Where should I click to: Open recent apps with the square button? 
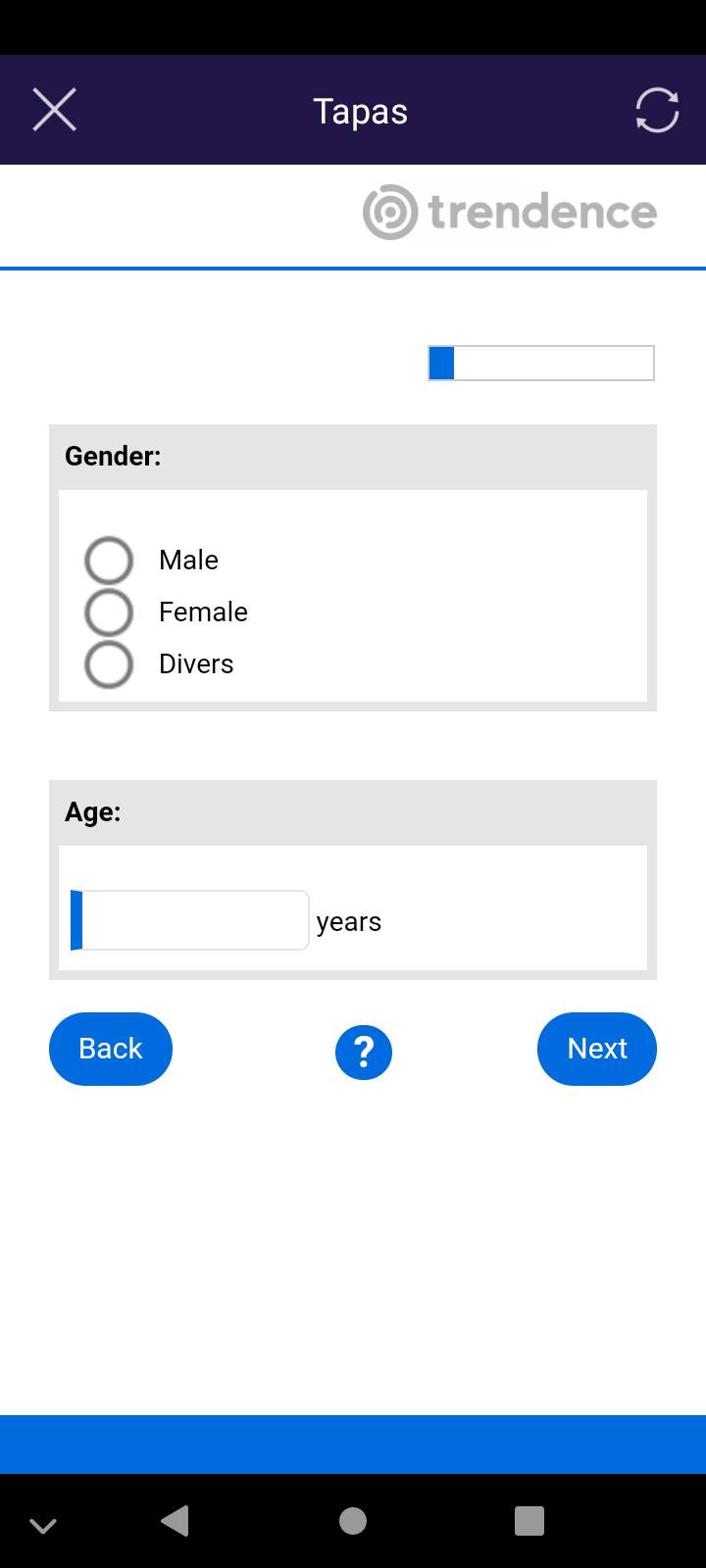[x=528, y=1521]
